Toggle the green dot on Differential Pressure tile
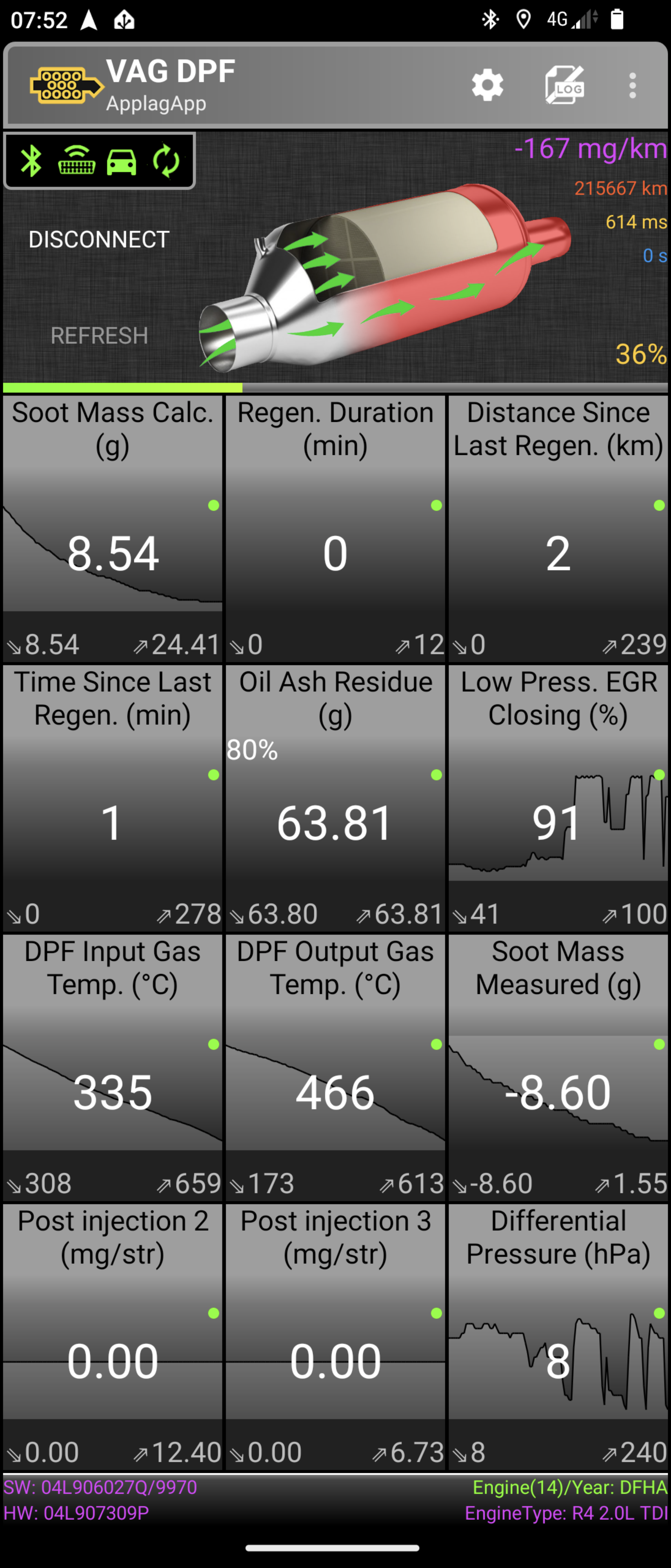The height and width of the screenshot is (1568, 671). coord(659,1314)
